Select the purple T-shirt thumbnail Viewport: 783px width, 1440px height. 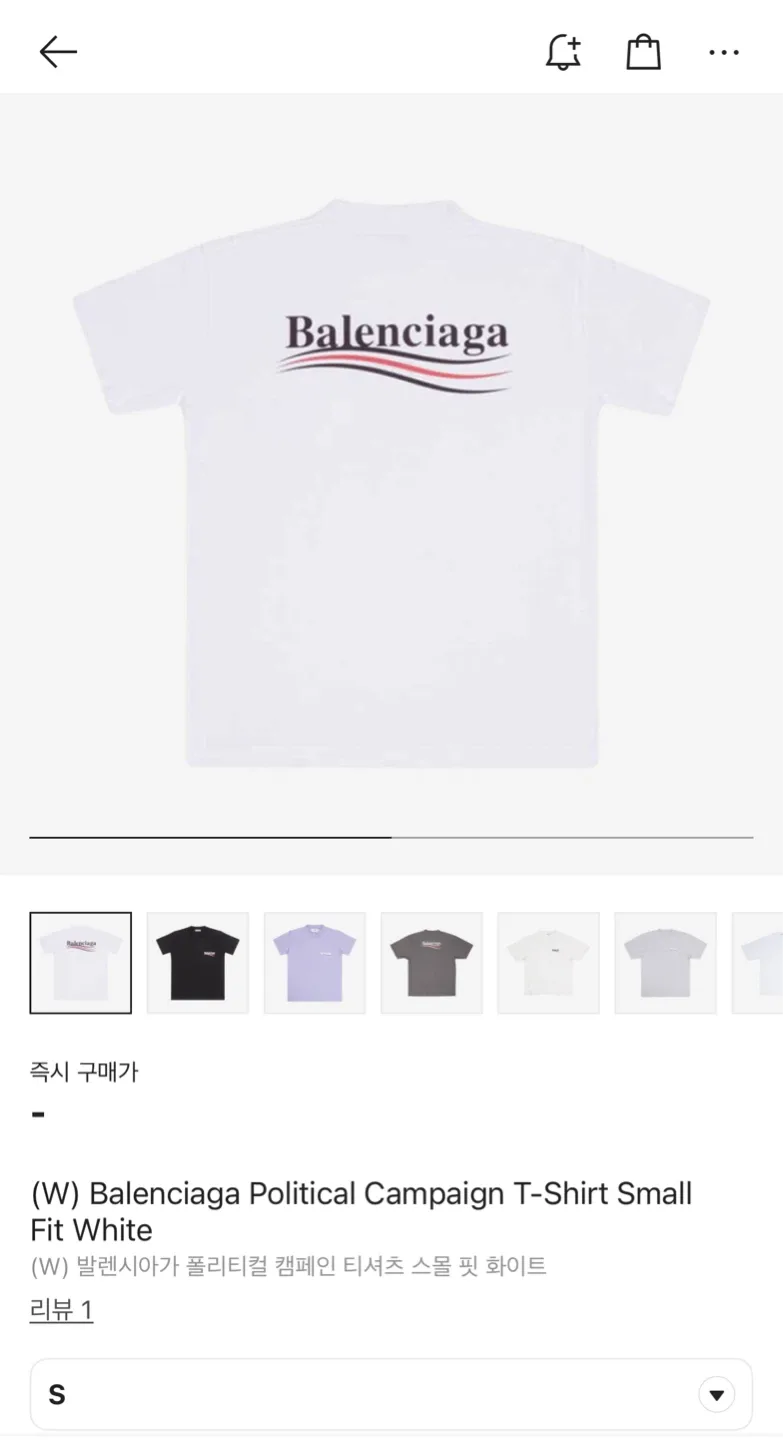click(x=315, y=963)
